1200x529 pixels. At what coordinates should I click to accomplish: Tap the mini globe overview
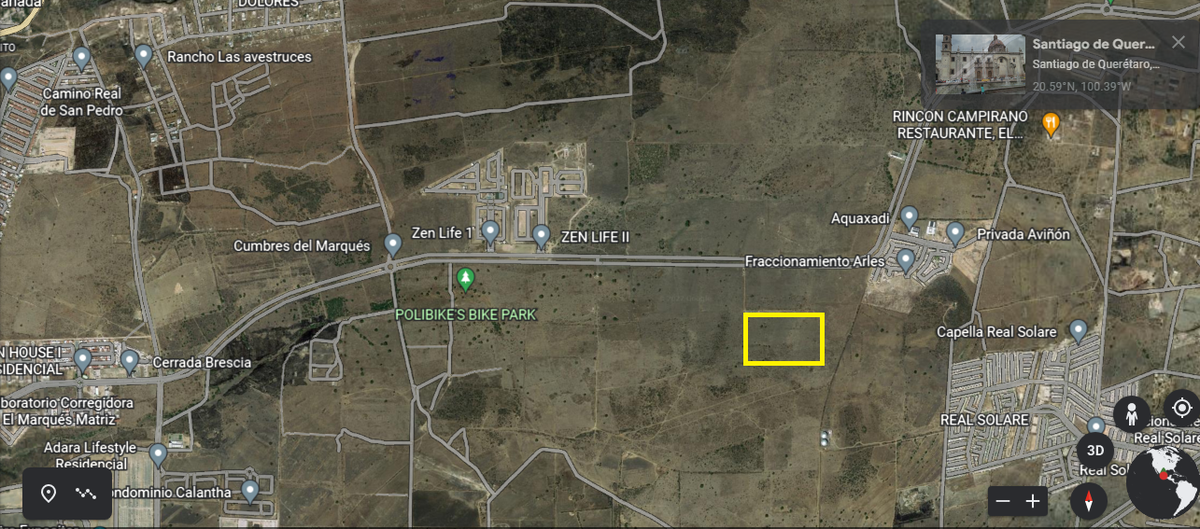[1162, 484]
